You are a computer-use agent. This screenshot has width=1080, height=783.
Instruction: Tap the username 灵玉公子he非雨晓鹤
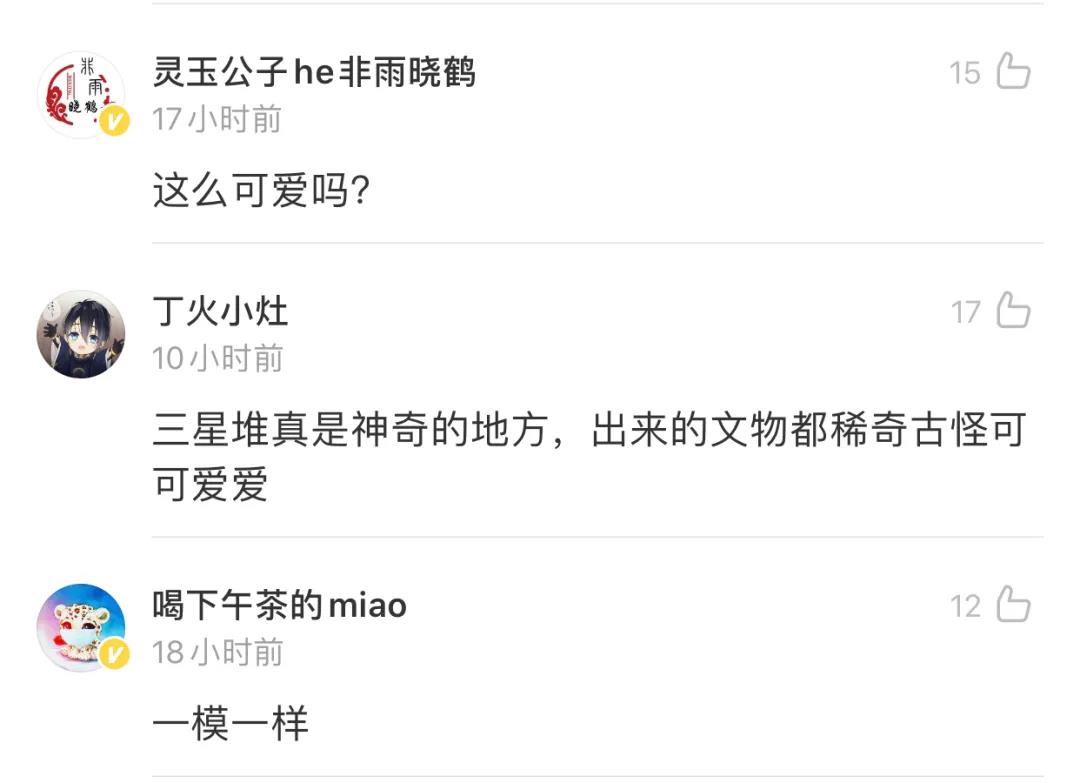(314, 72)
